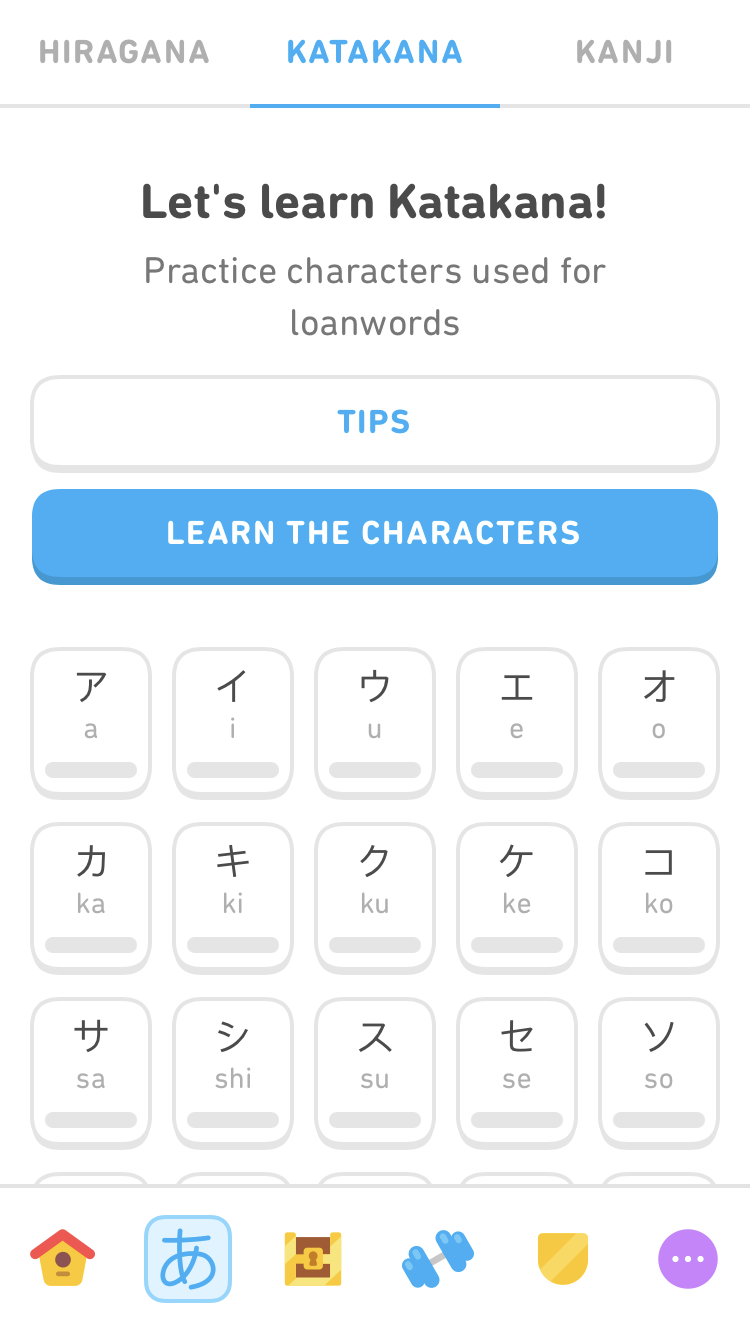750x1334 pixels.
Task: Tap the オ (o) character card
Action: click(x=659, y=721)
